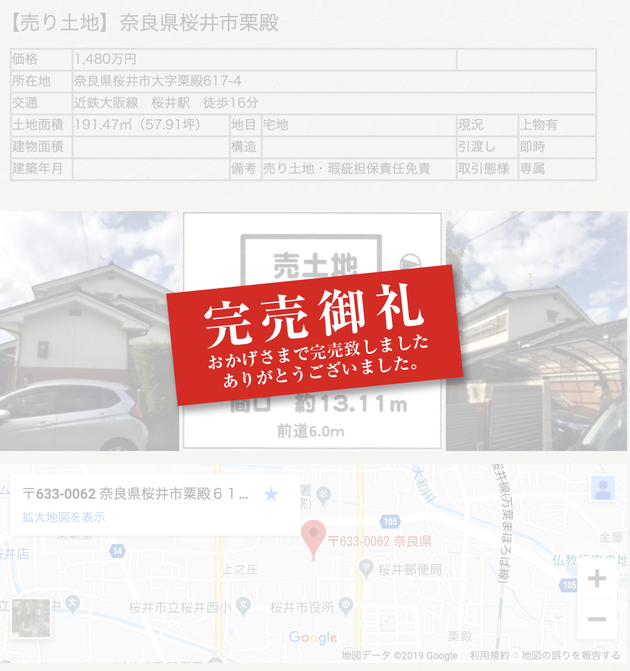Zoom in on the map
630x671 pixels.
click(x=597, y=579)
